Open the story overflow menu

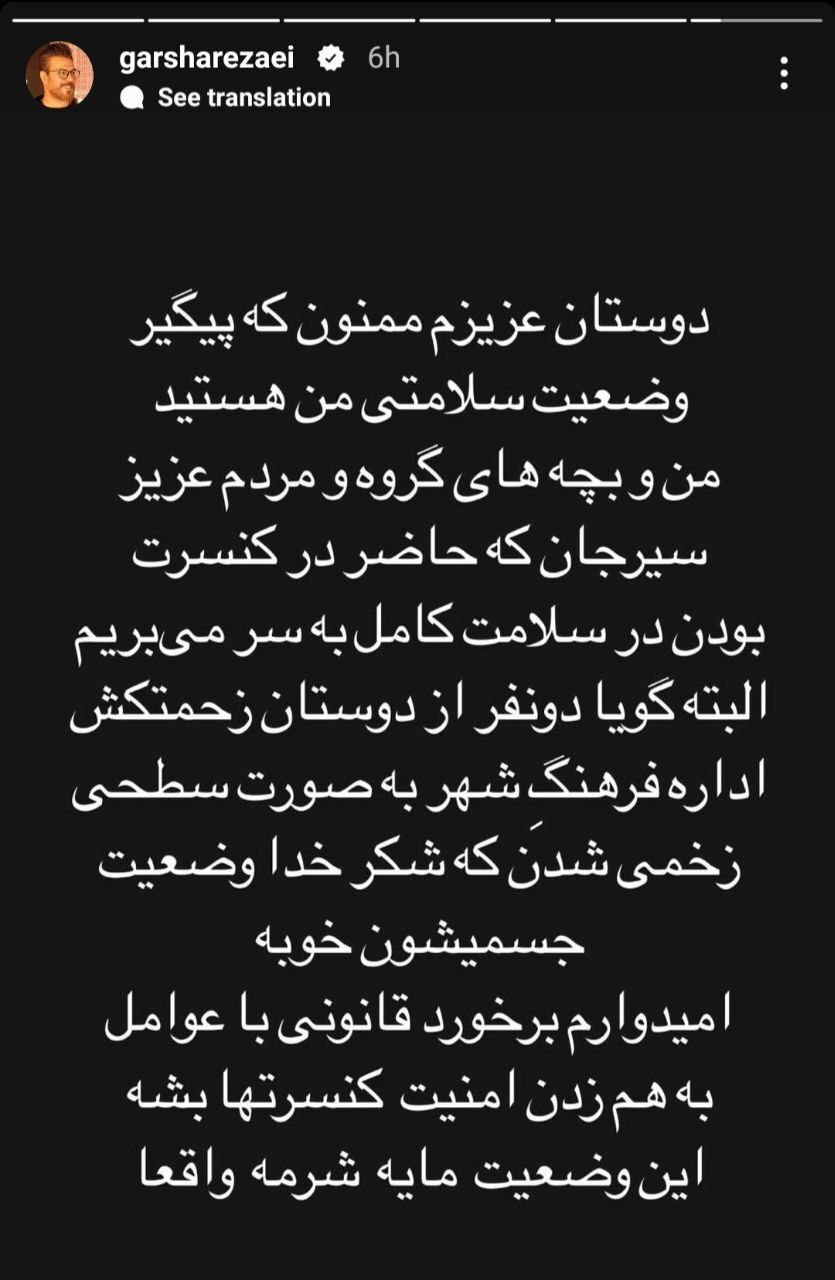click(784, 74)
